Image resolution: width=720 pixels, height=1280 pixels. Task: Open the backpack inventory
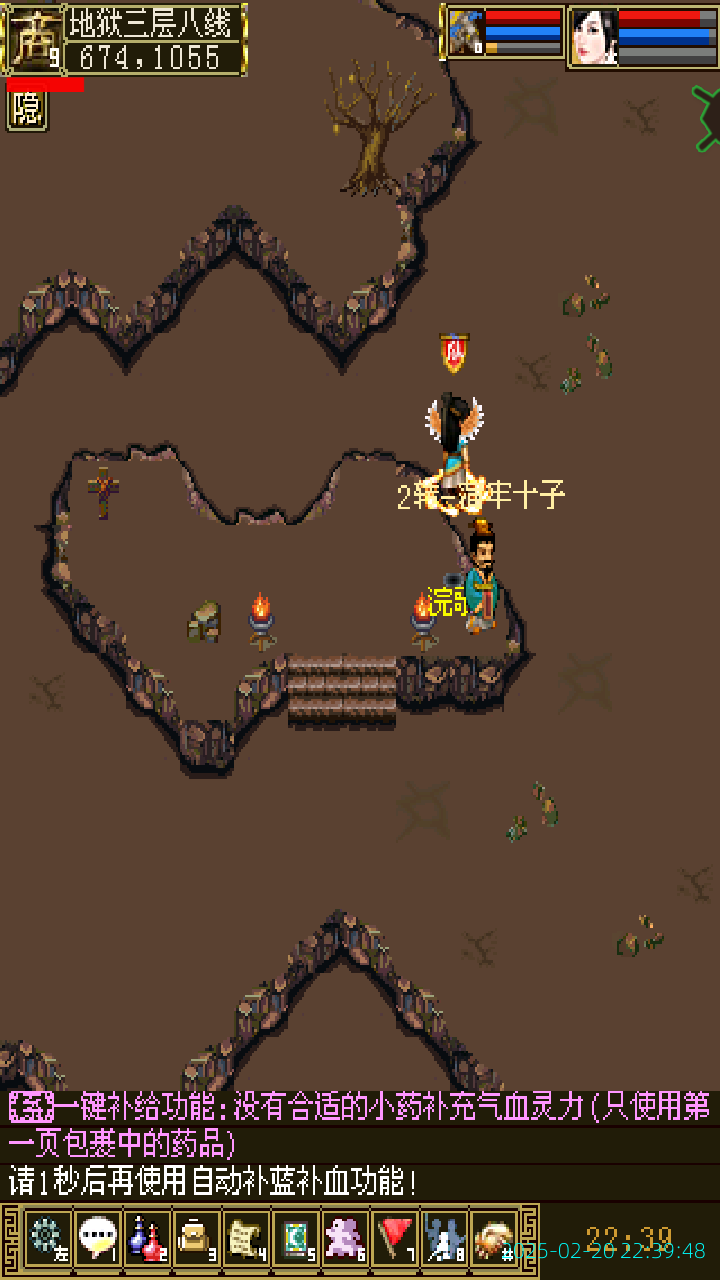coord(196,1237)
